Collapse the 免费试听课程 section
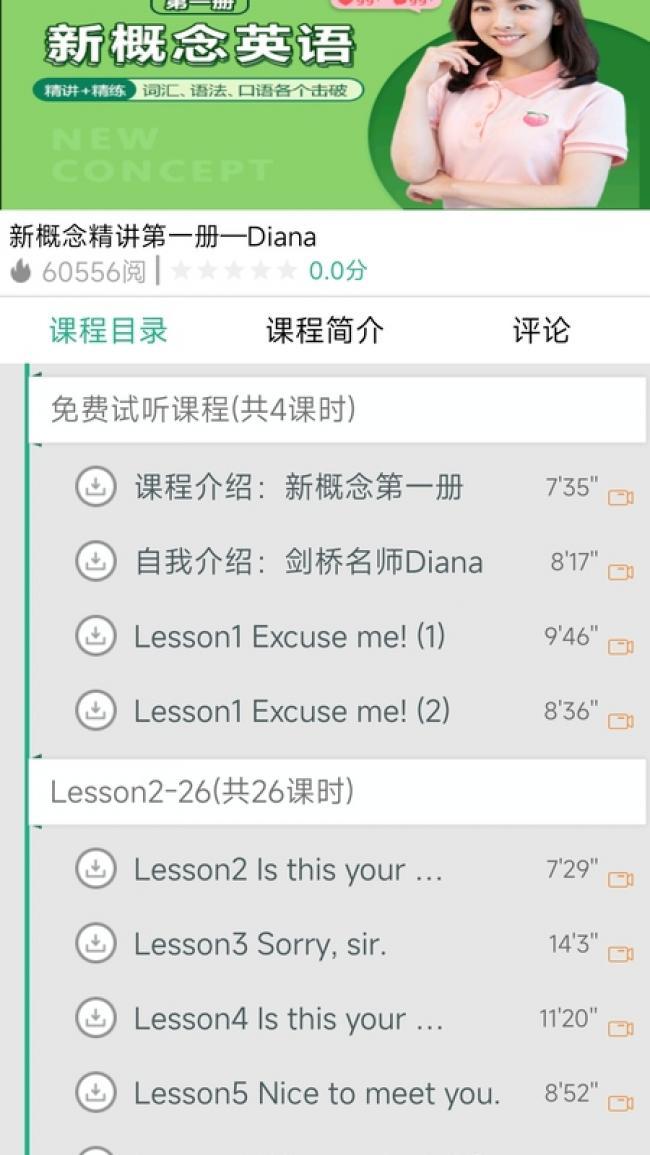This screenshot has width=650, height=1155. (337, 410)
